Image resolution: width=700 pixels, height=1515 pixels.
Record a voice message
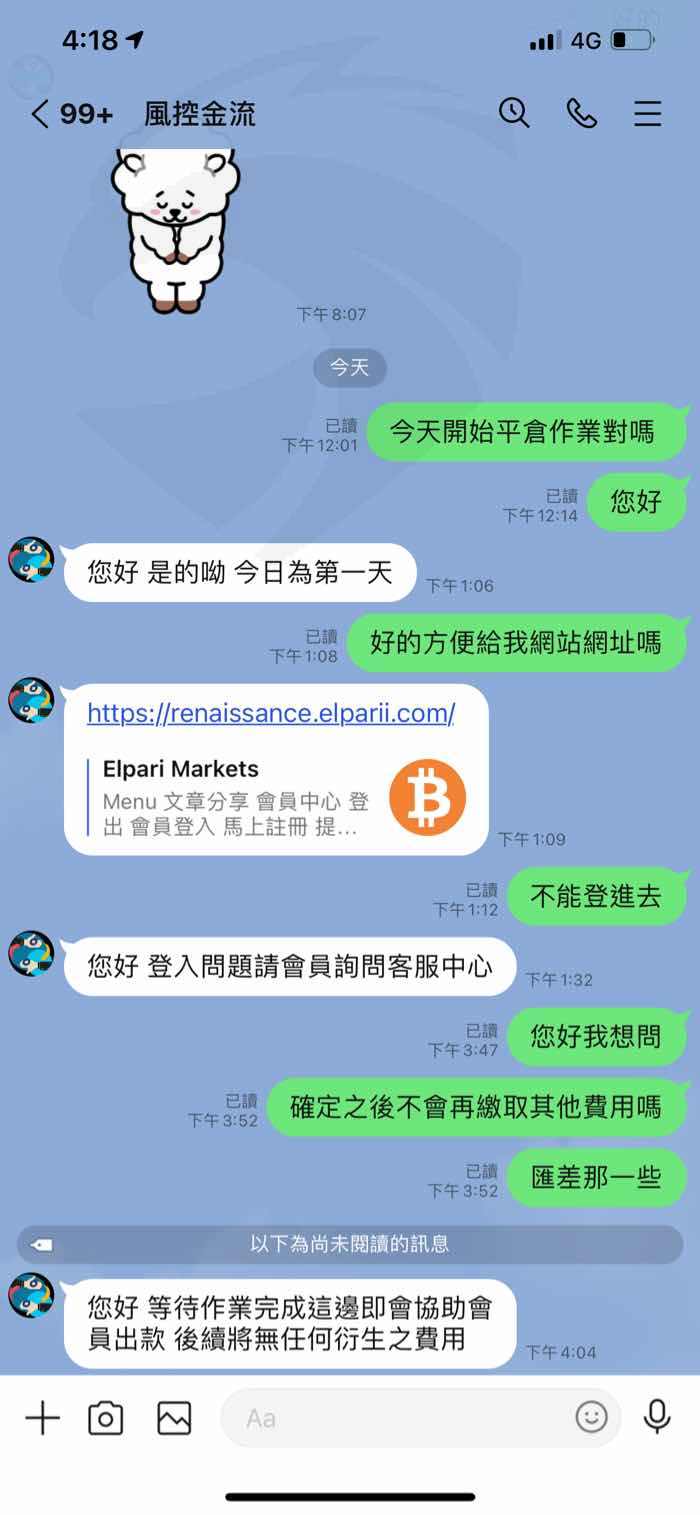pos(657,1417)
